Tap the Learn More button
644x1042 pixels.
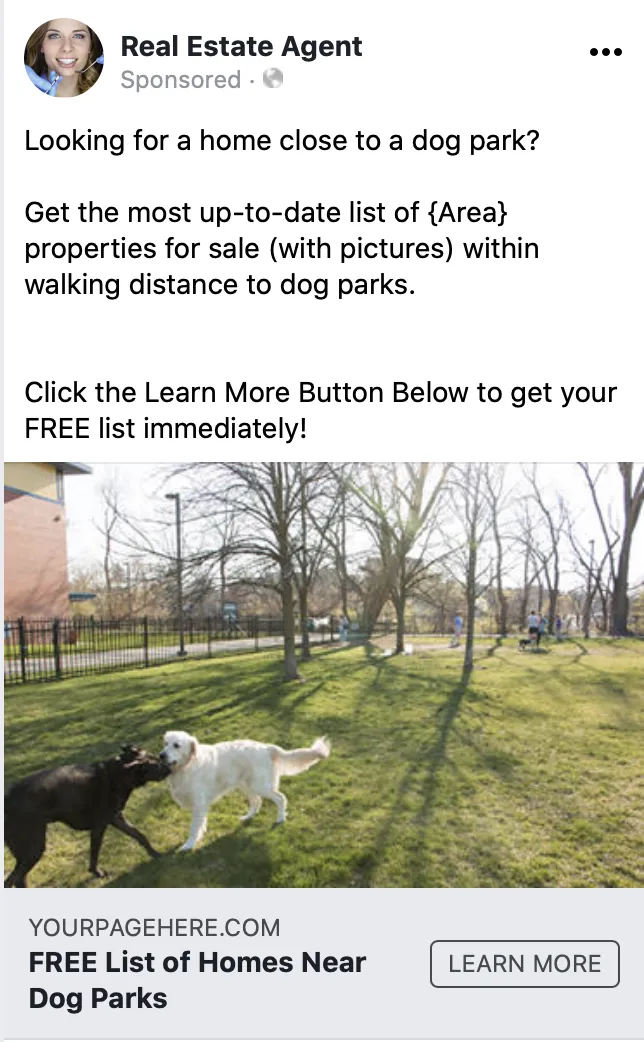point(524,964)
